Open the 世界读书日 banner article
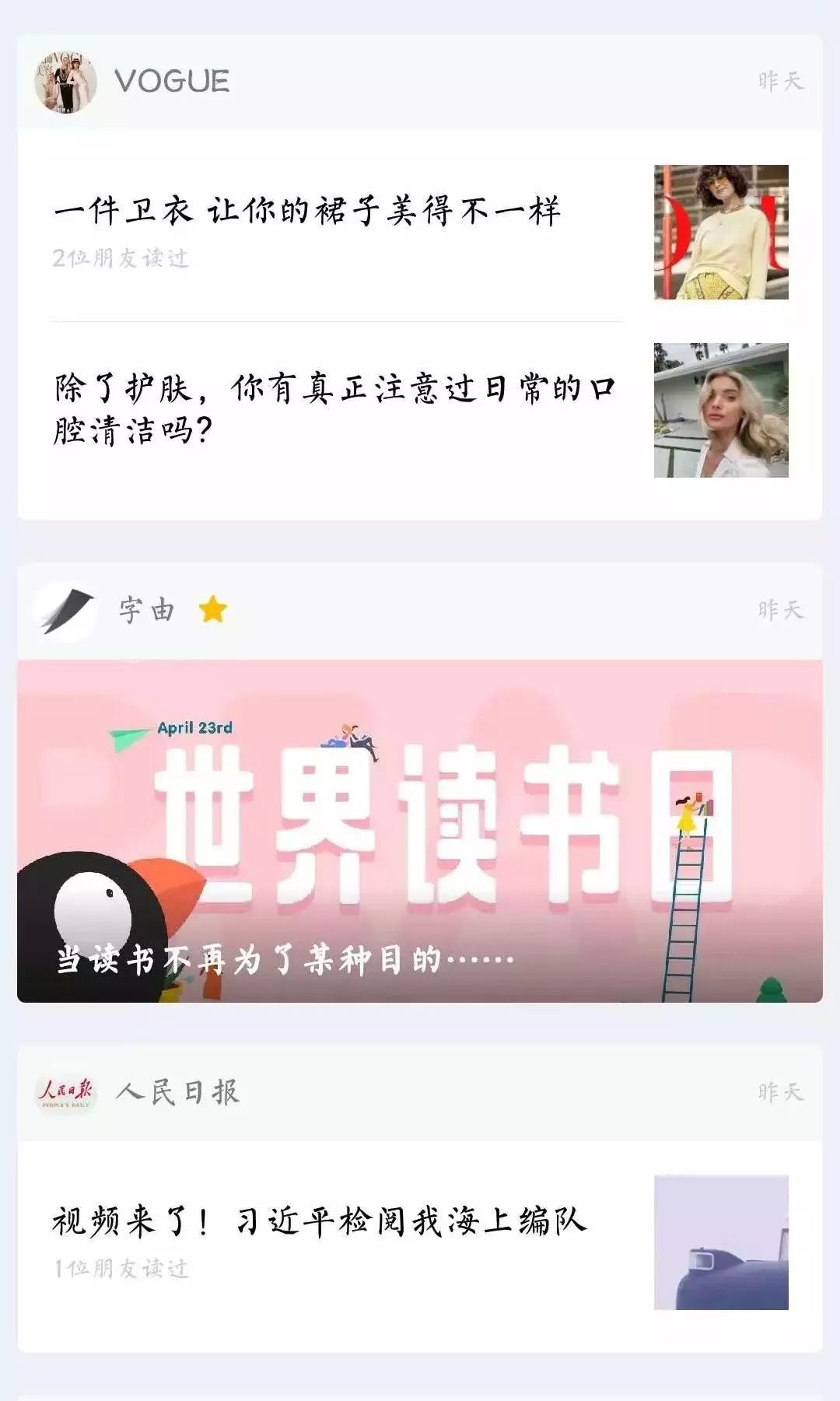 click(x=420, y=831)
